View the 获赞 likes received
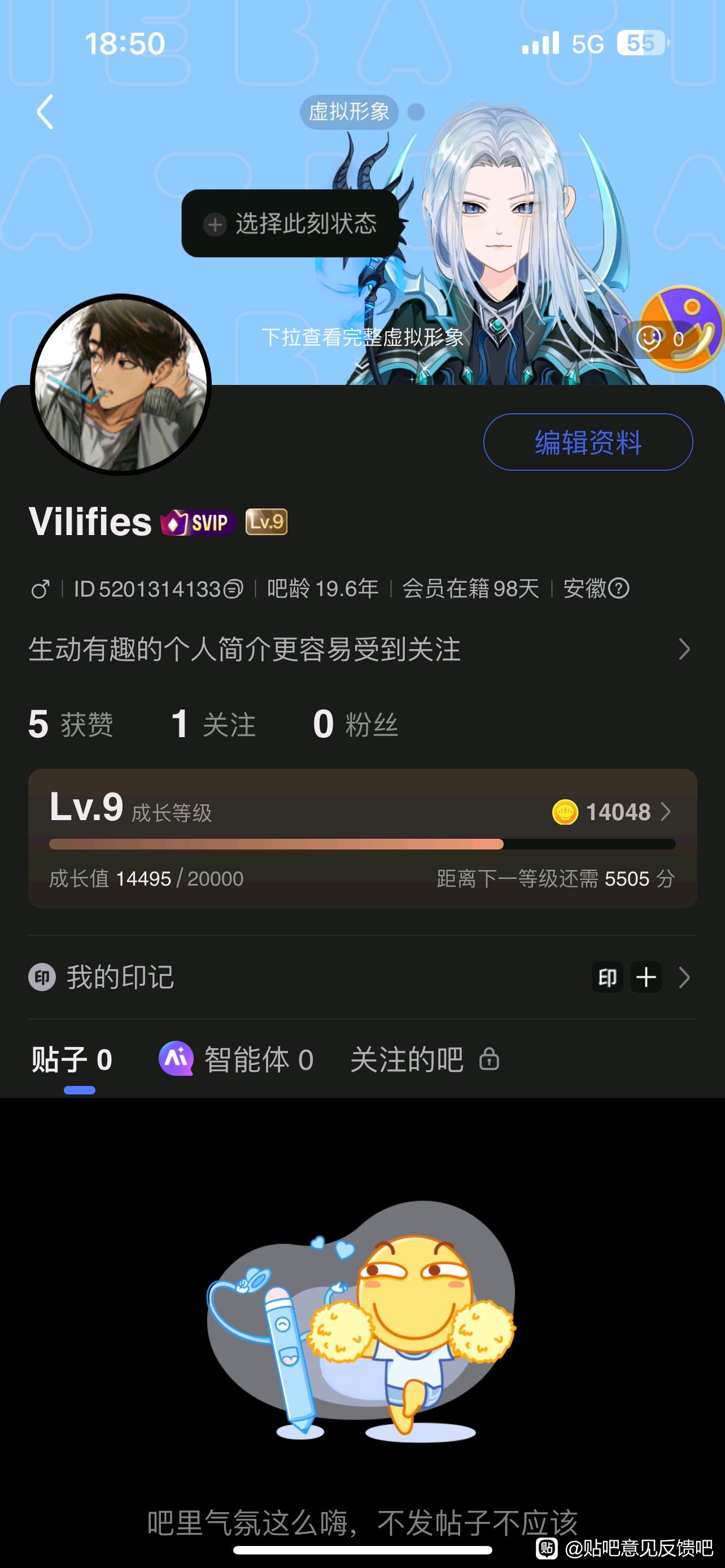725x1568 pixels. pyautogui.click(x=71, y=724)
